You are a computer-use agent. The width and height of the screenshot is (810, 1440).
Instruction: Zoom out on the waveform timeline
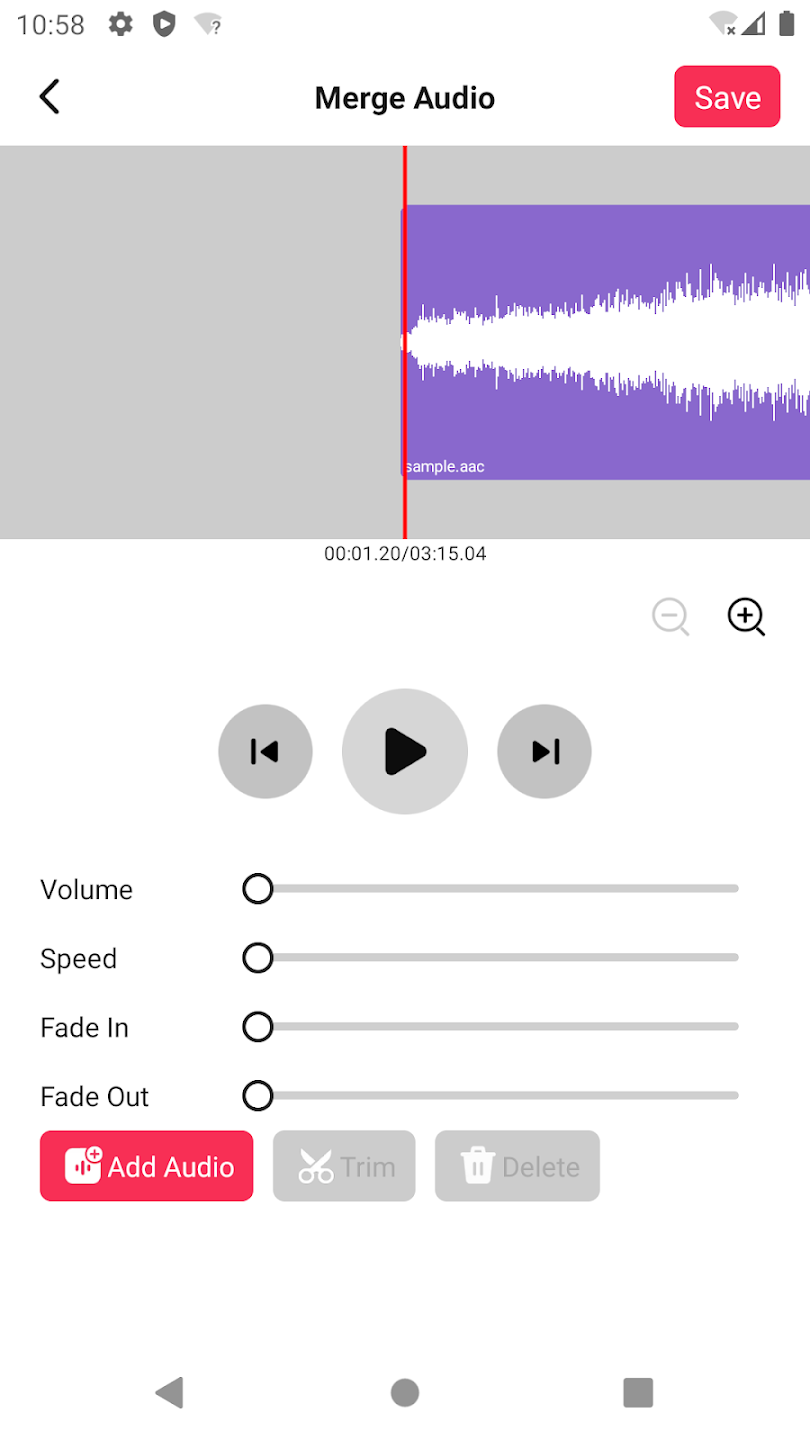click(x=670, y=617)
